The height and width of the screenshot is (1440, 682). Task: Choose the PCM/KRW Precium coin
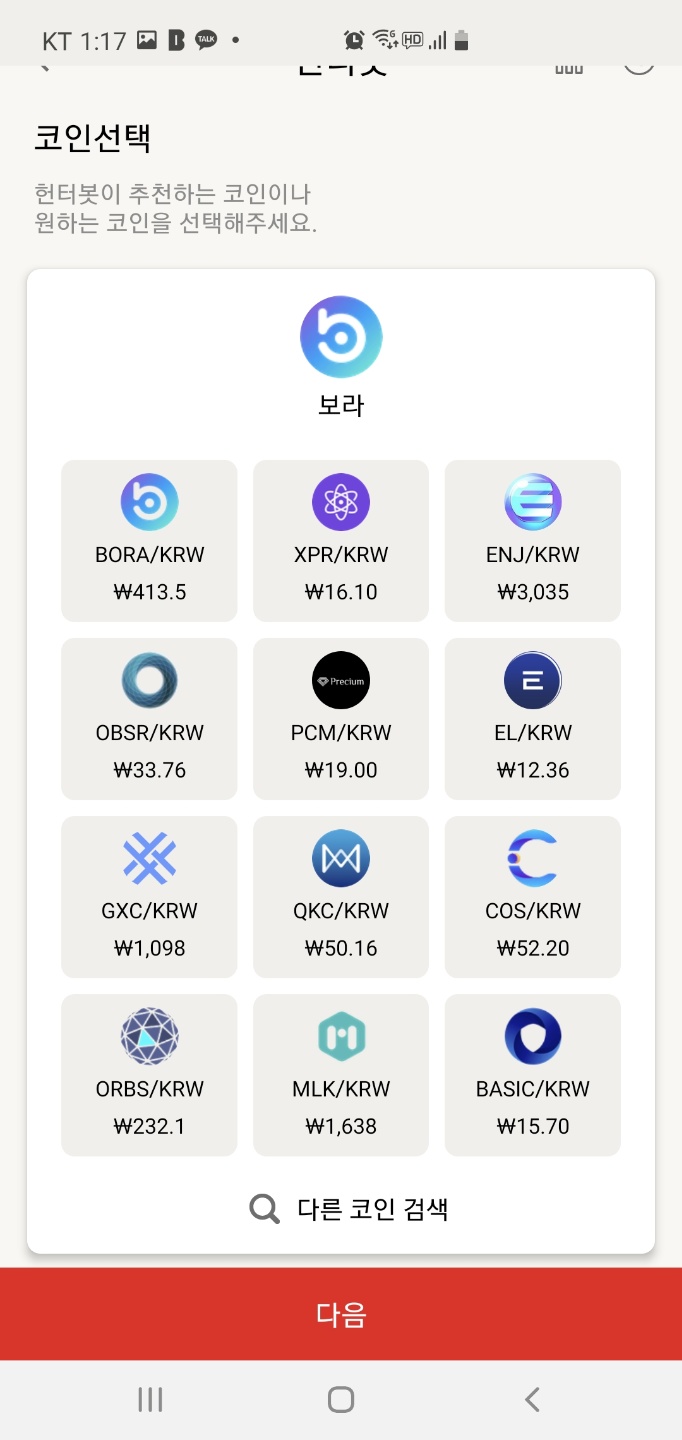pos(341,718)
